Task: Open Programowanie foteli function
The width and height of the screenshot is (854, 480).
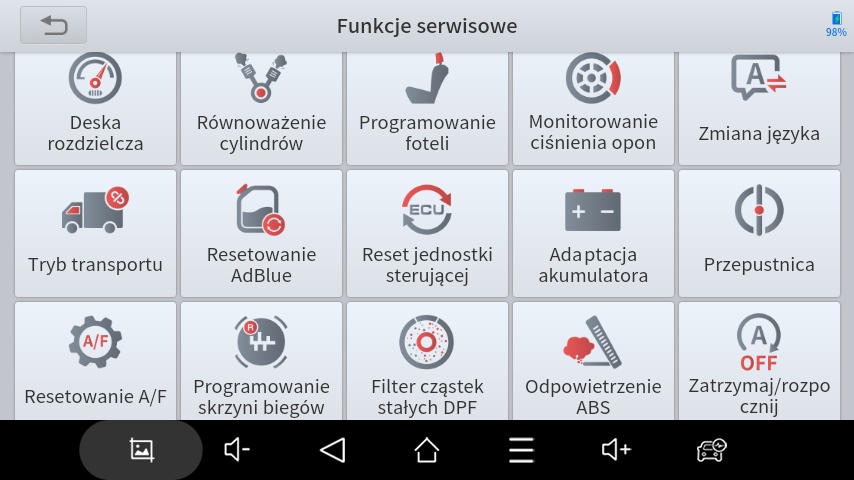Action: (427, 108)
